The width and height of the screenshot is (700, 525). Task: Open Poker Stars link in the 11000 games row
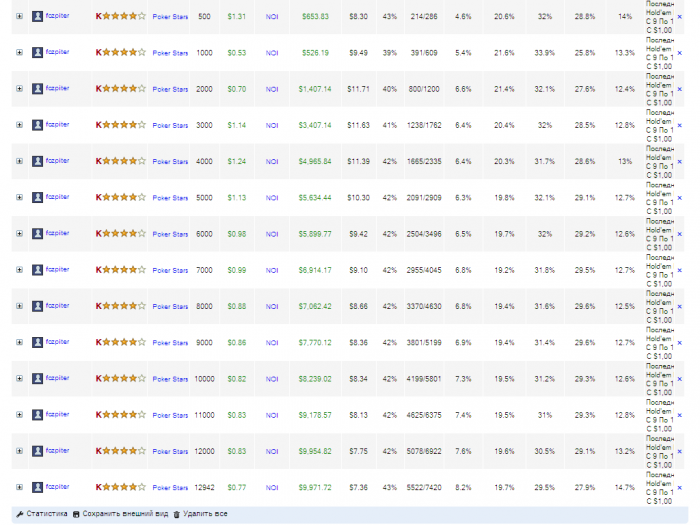coord(170,415)
